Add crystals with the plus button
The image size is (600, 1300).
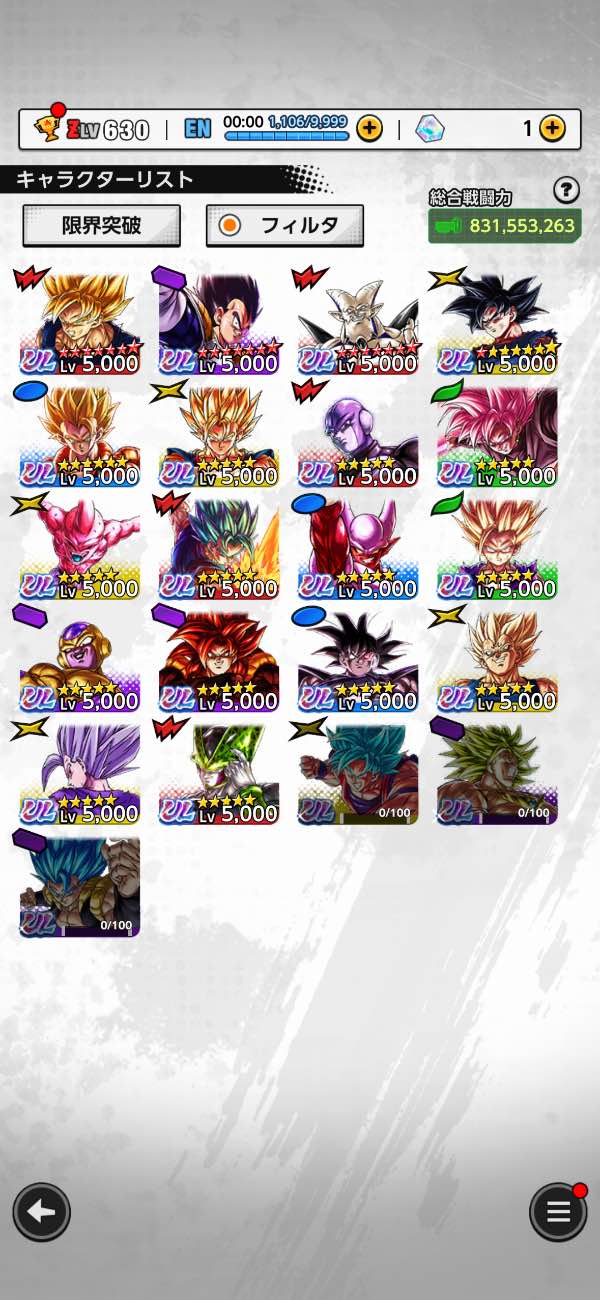coord(552,128)
